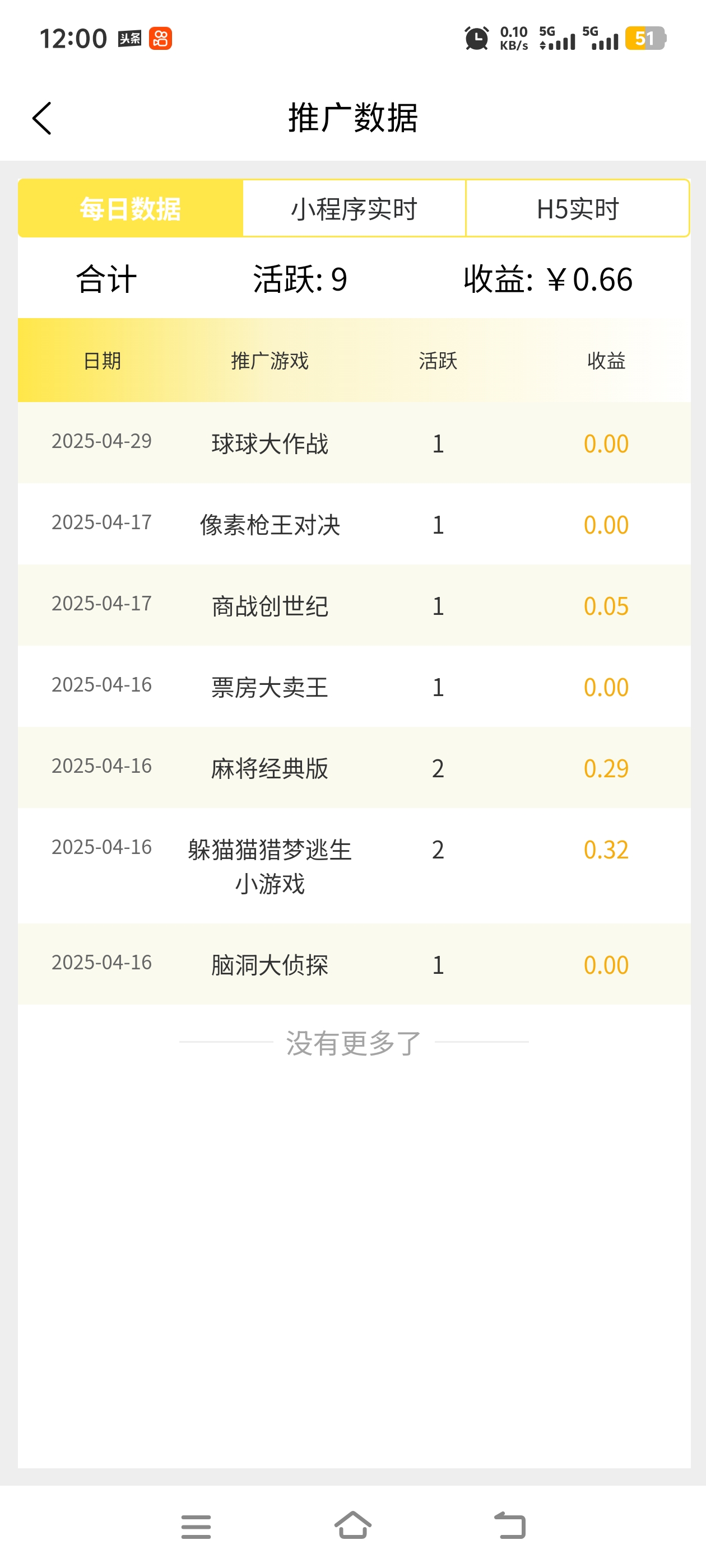Select the 每日数据 tab
This screenshot has width=706, height=1568.
click(x=131, y=208)
